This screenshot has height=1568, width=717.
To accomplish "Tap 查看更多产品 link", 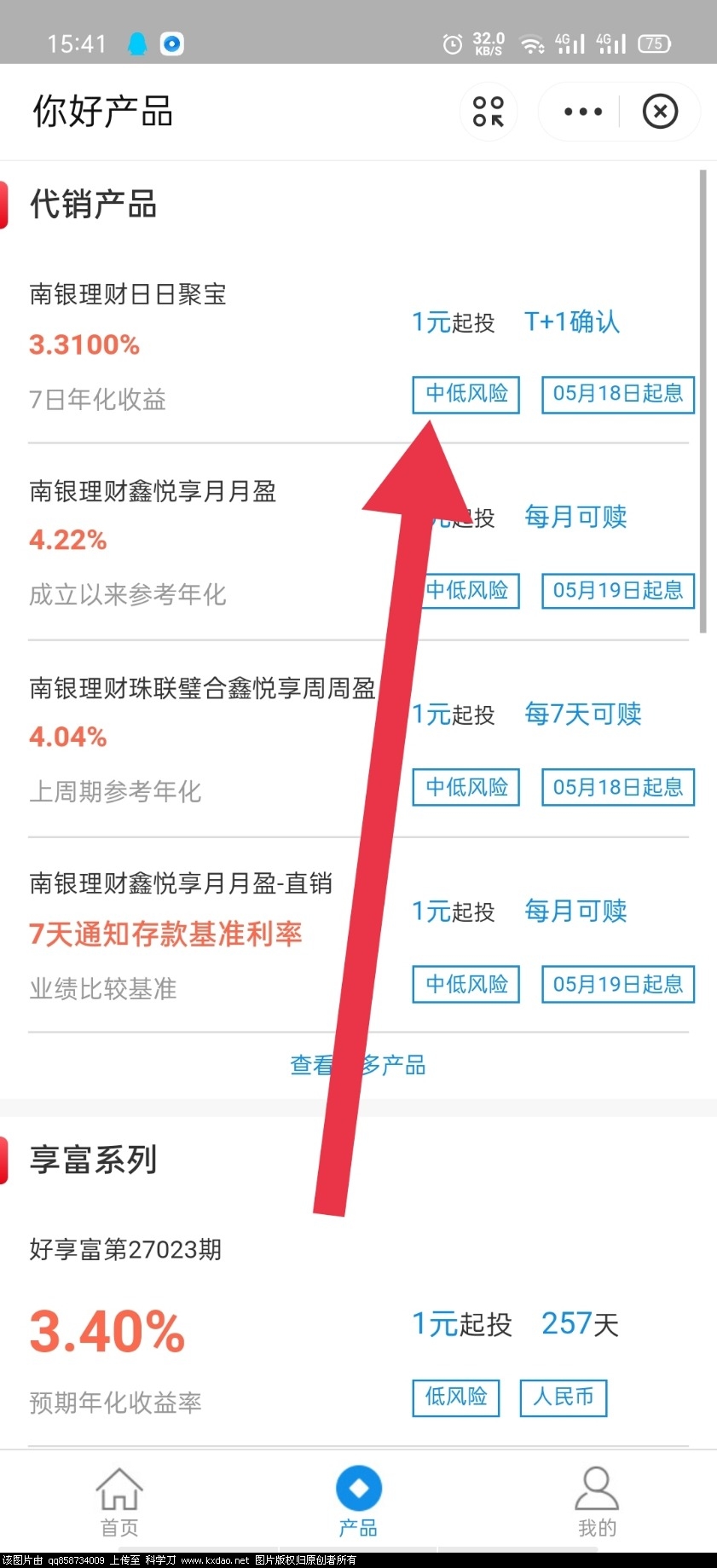I will (357, 1066).
